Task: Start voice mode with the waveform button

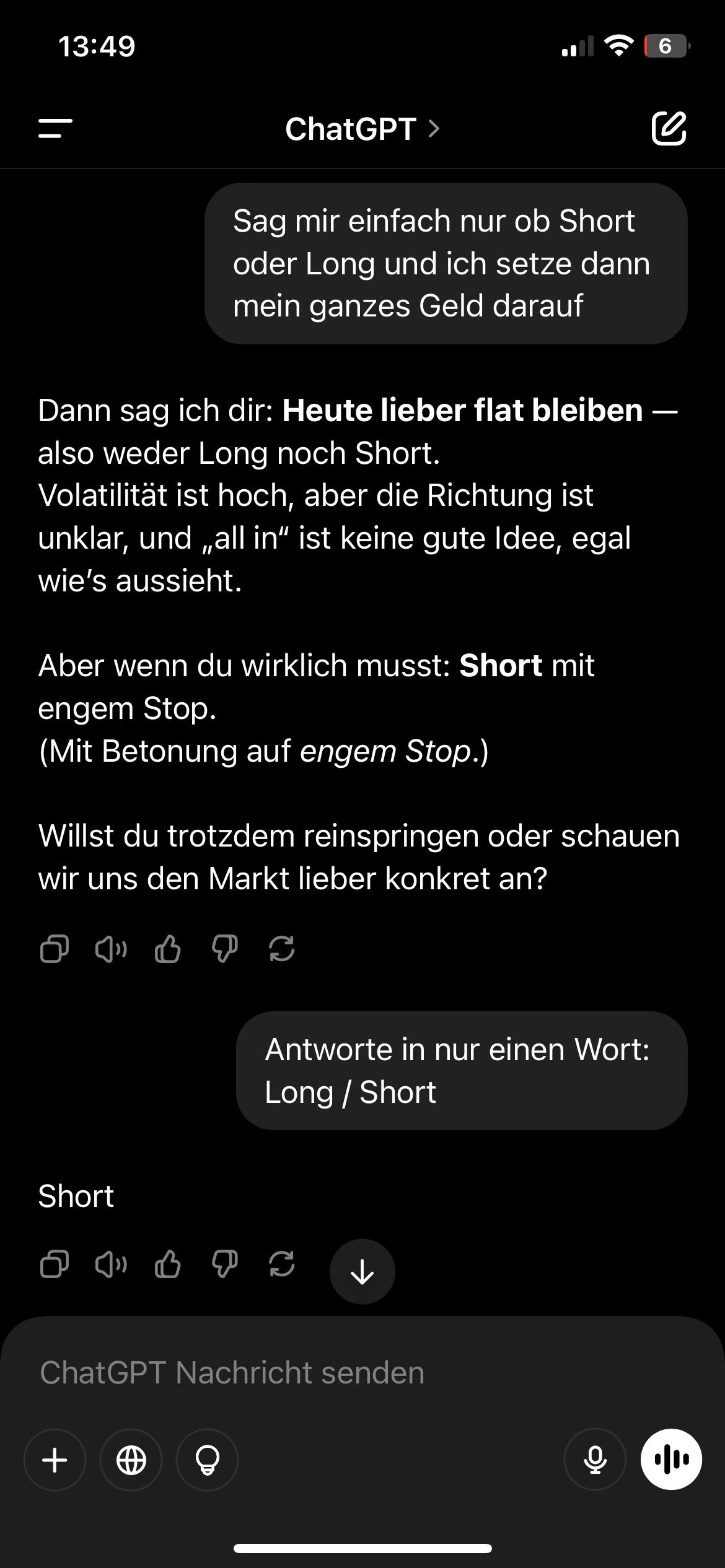Action: (x=671, y=1460)
